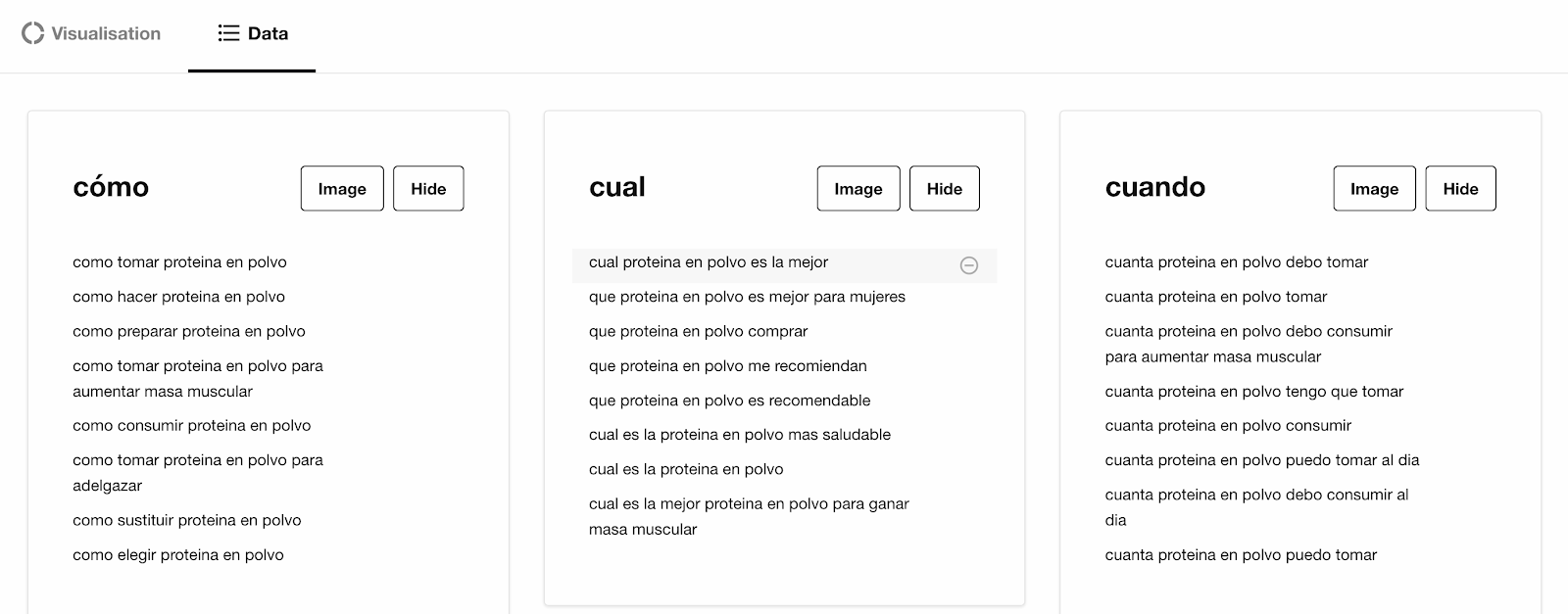Open Image for the cuando card
Screen dimensions: 1568x614
pos(1374,189)
